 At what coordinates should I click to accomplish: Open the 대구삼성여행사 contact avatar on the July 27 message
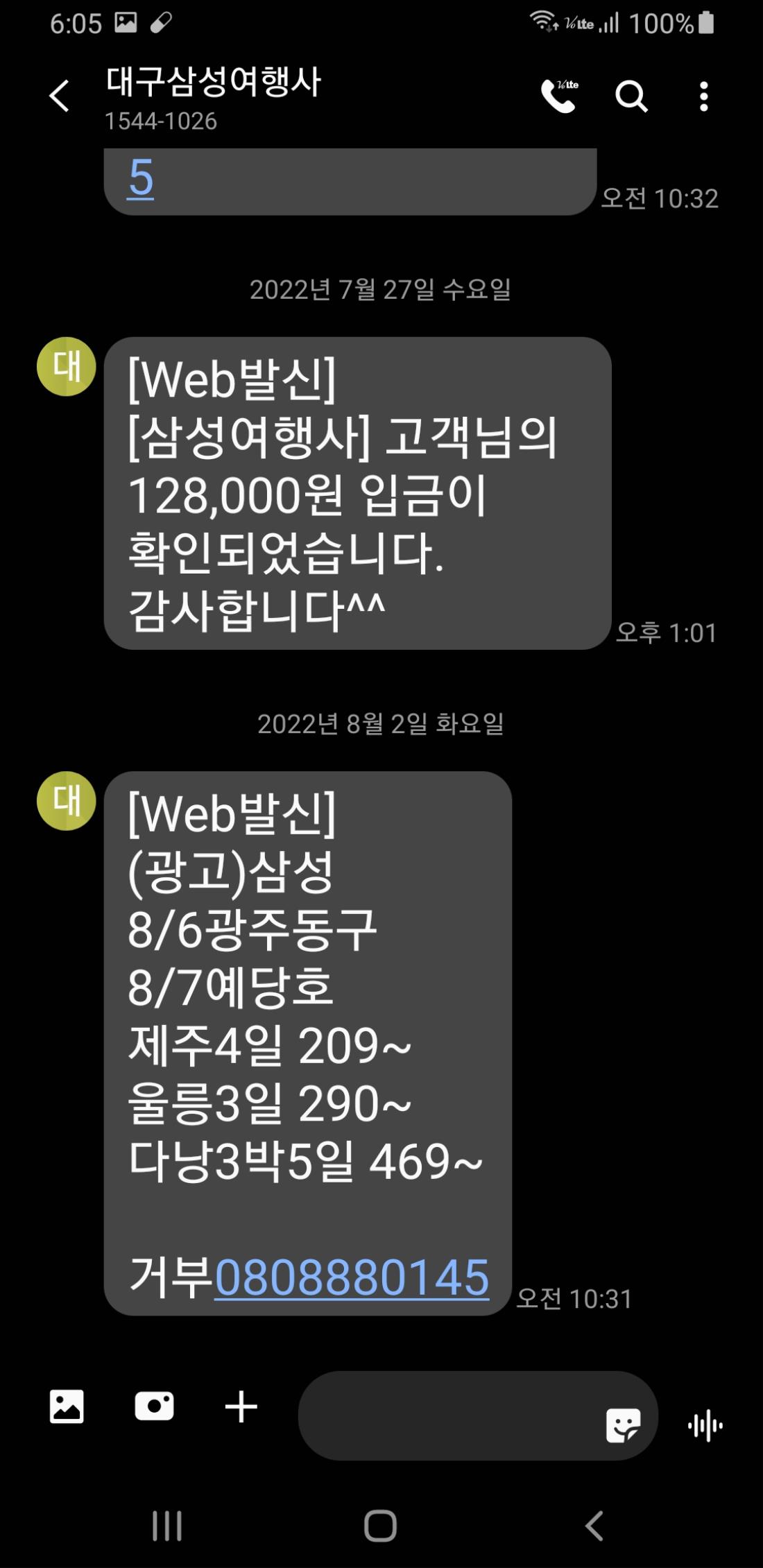pos(67,367)
